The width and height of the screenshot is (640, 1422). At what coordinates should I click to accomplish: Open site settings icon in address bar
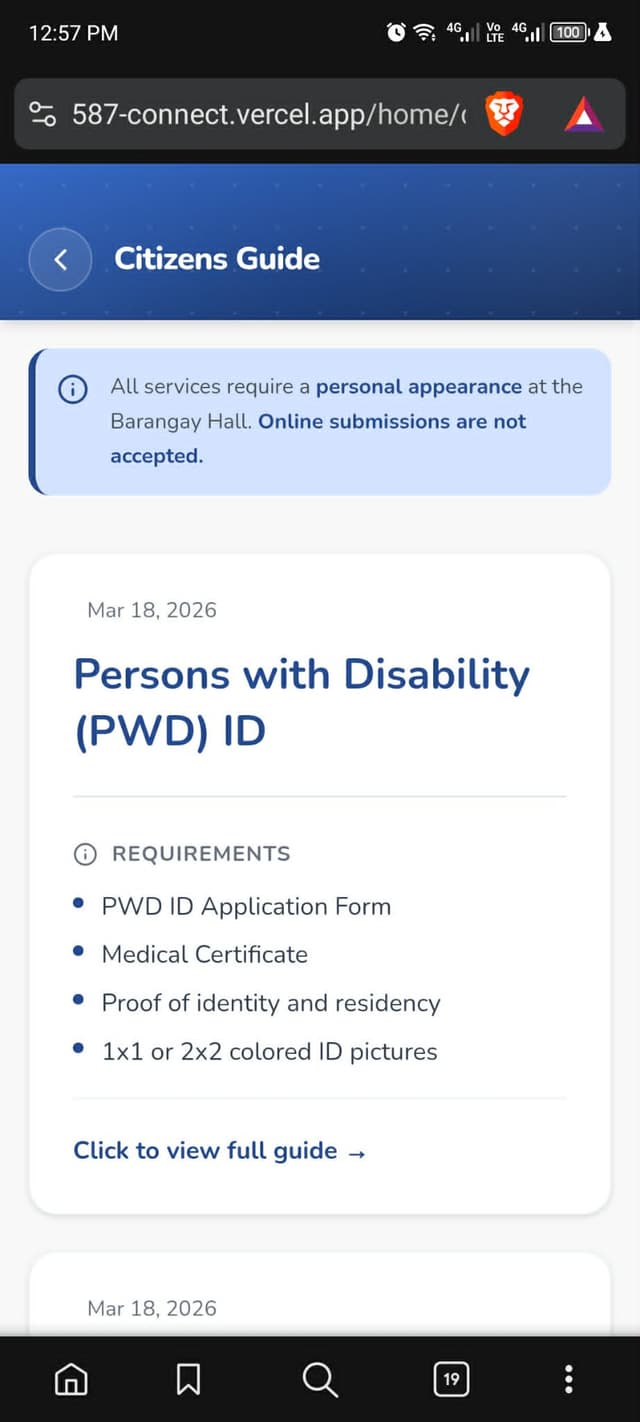43,114
